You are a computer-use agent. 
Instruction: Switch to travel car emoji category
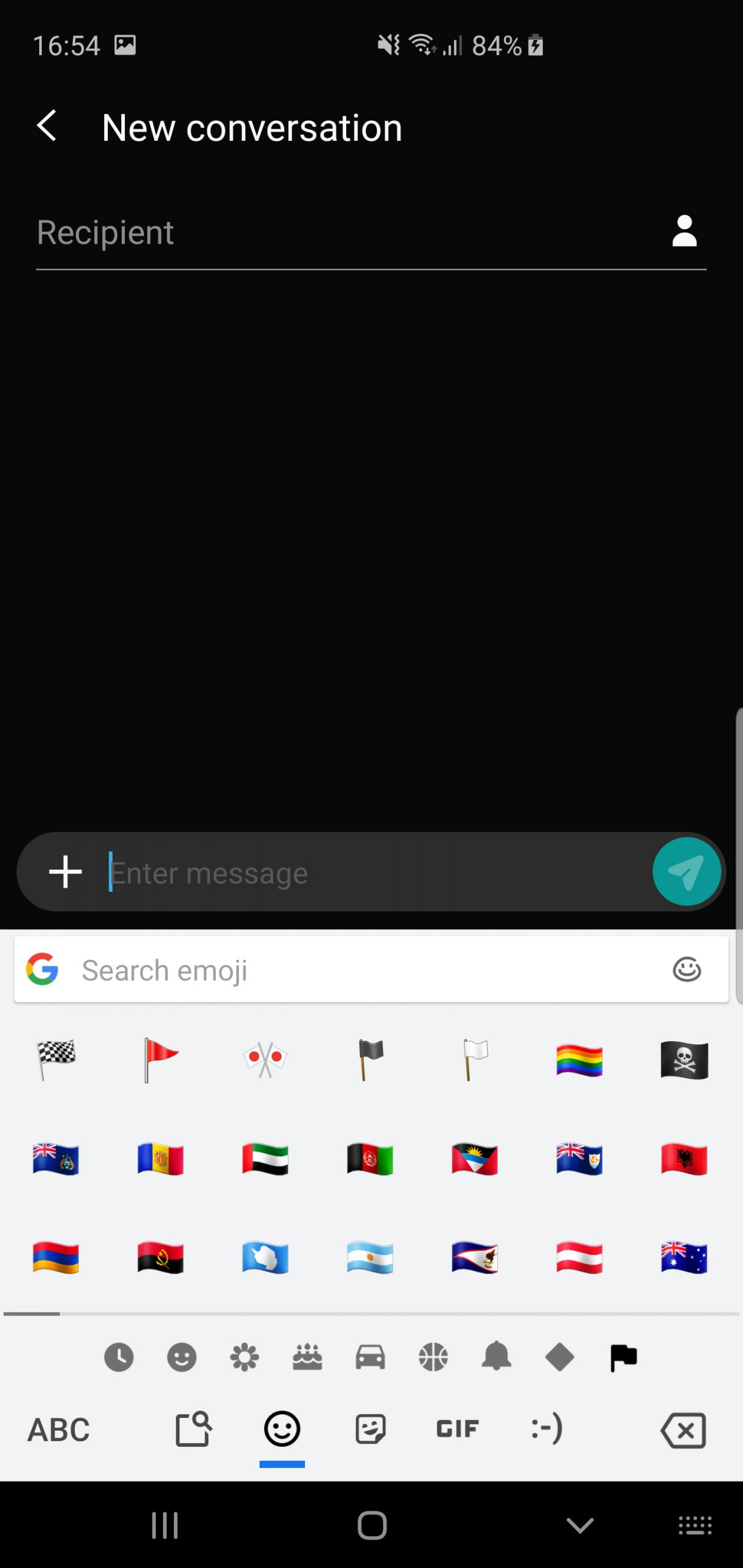[371, 1357]
